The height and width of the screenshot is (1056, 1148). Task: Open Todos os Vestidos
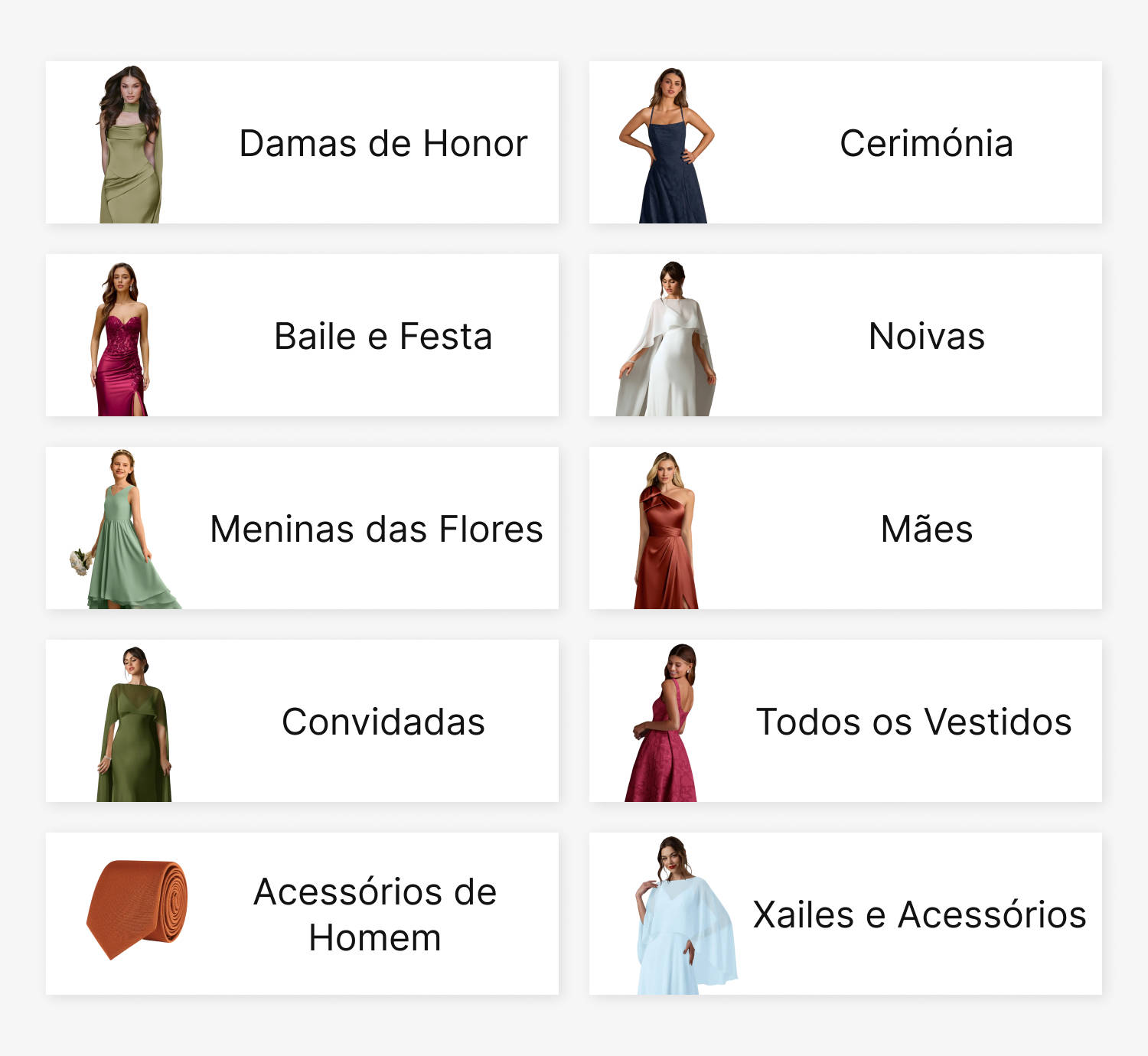point(846,721)
